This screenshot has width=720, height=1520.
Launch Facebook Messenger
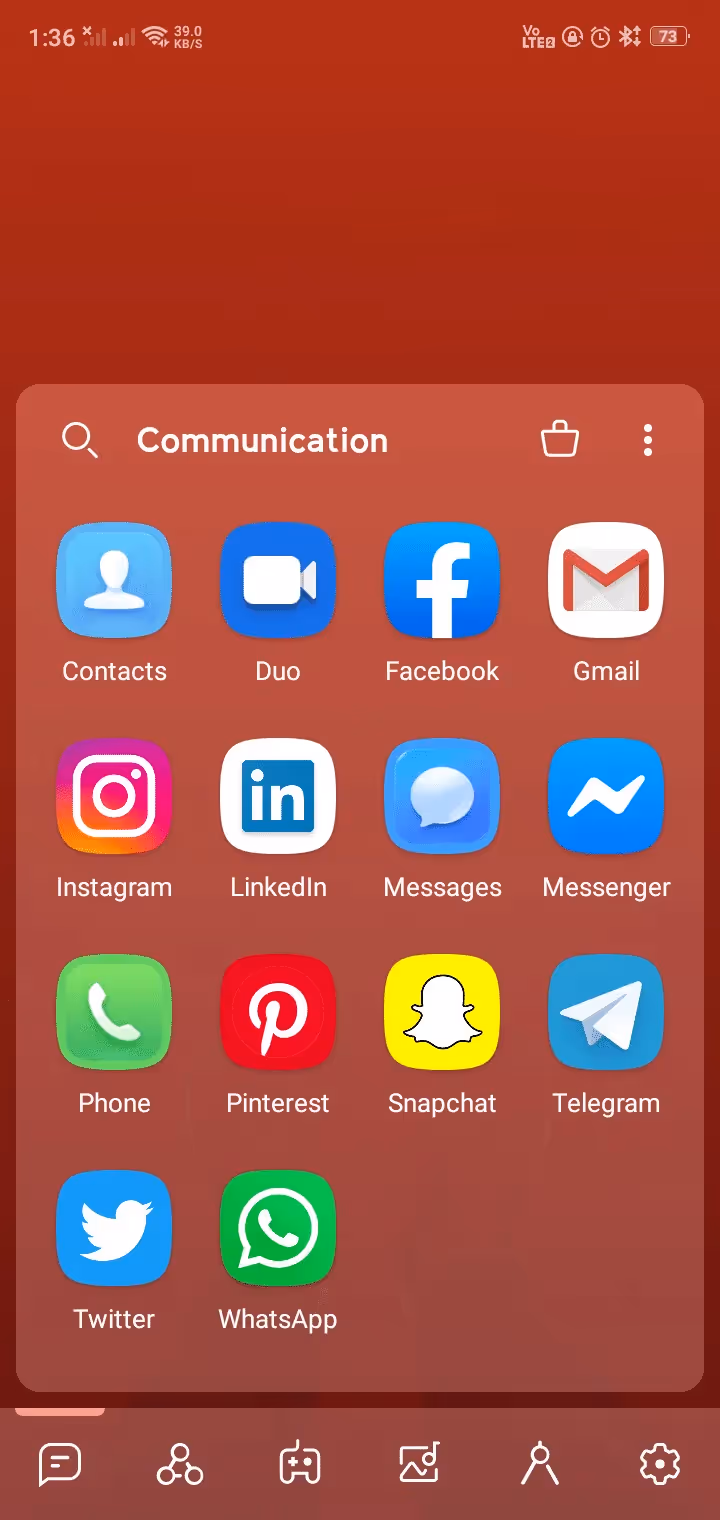(605, 796)
